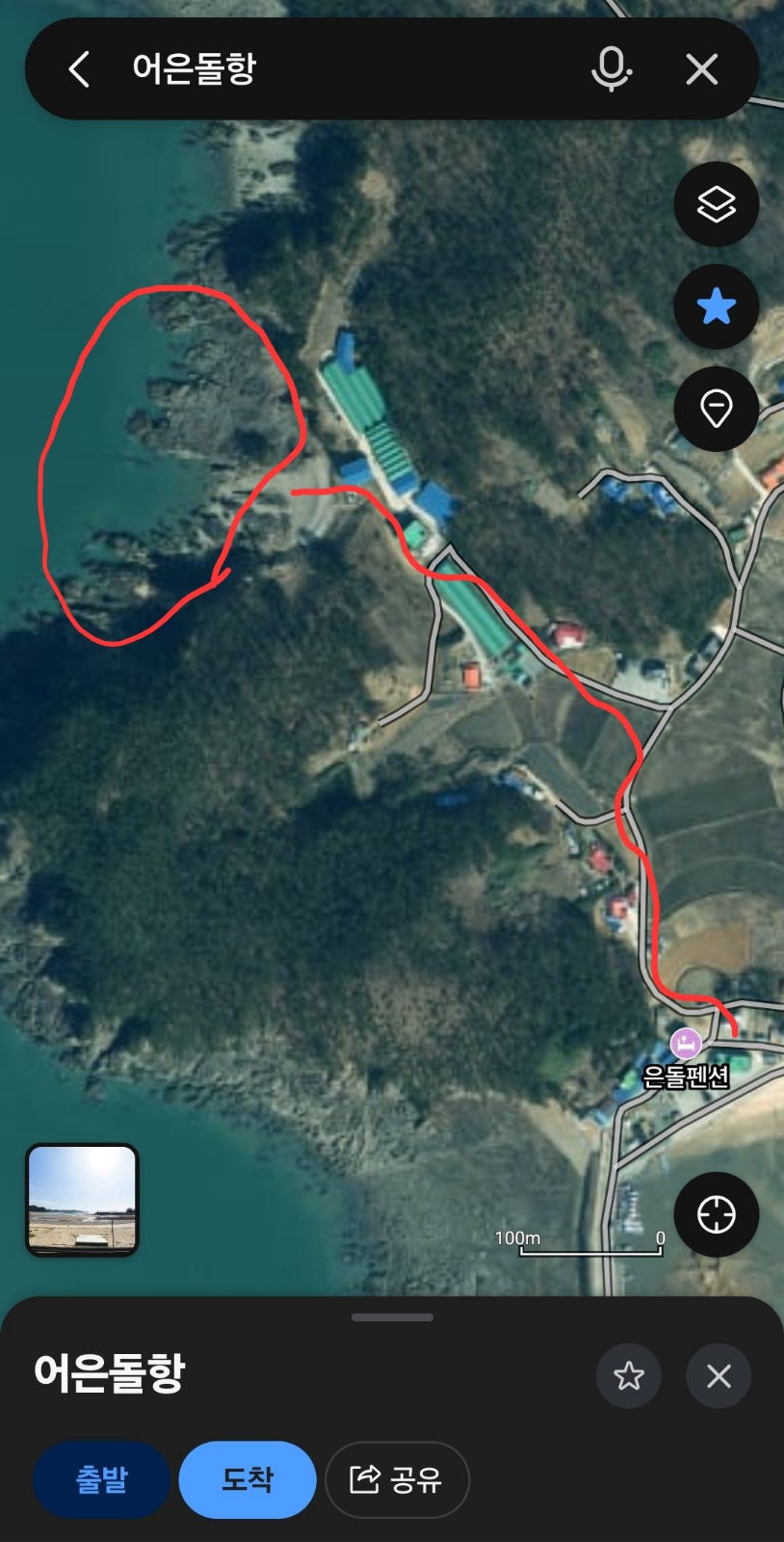The width and height of the screenshot is (784, 1542).
Task: Close the 어은돌항 place panel
Action: (719, 1376)
